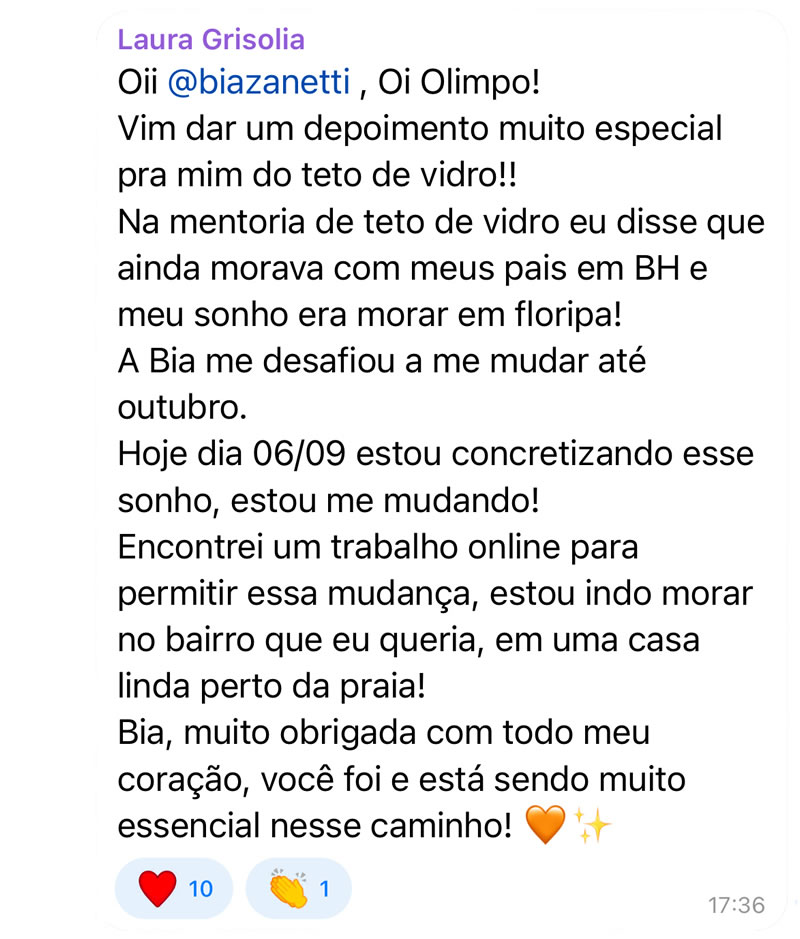Tap the clapping hands reaction chip
This screenshot has height=939, width=800.
[297, 887]
